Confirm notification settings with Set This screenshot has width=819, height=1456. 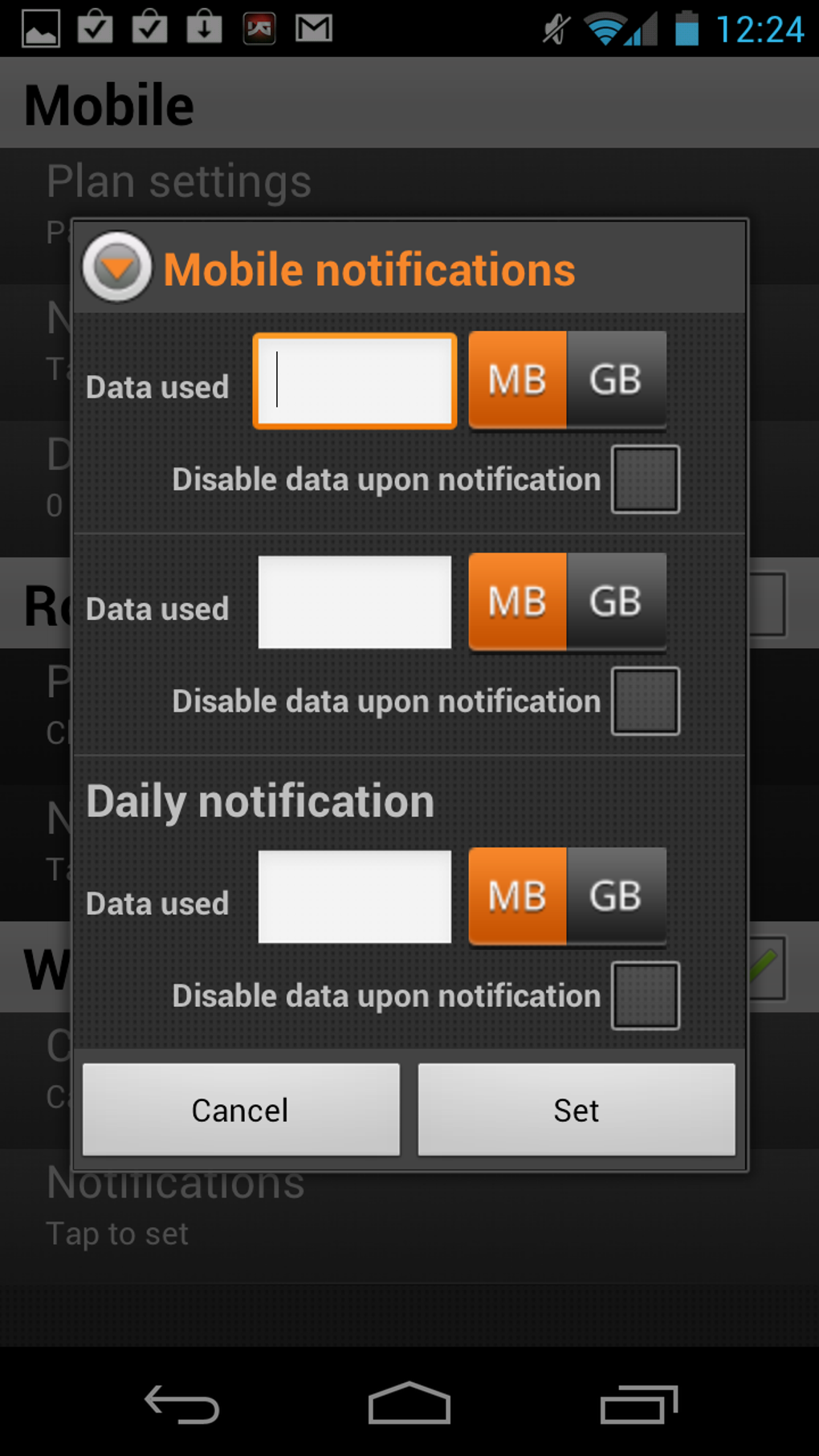(577, 1110)
